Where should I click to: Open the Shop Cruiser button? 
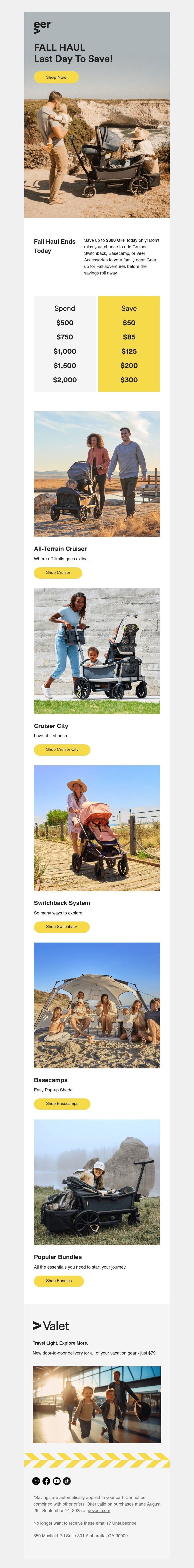tap(58, 572)
